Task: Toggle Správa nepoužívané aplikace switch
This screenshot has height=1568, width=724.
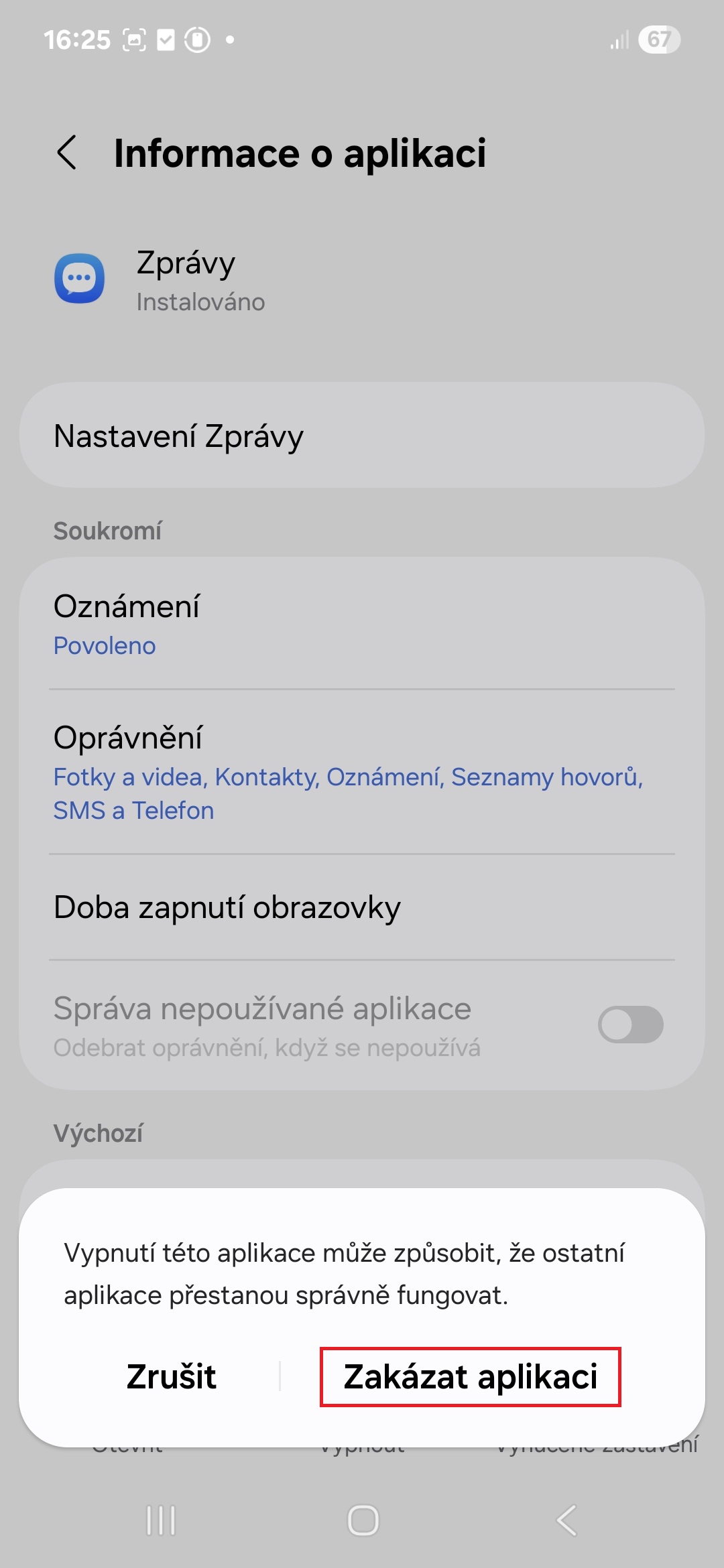Action: [x=631, y=1025]
